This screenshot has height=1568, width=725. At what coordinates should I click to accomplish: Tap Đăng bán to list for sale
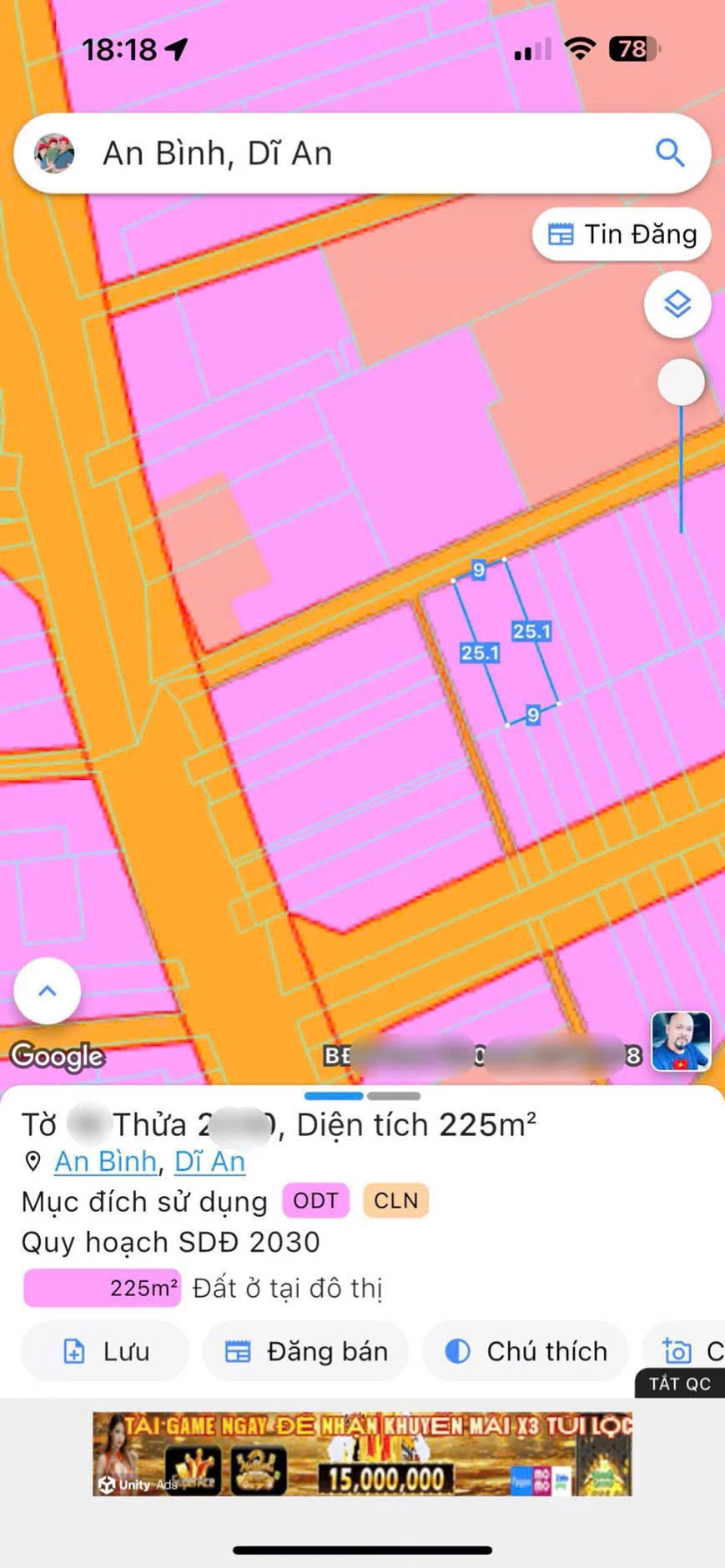click(306, 1351)
